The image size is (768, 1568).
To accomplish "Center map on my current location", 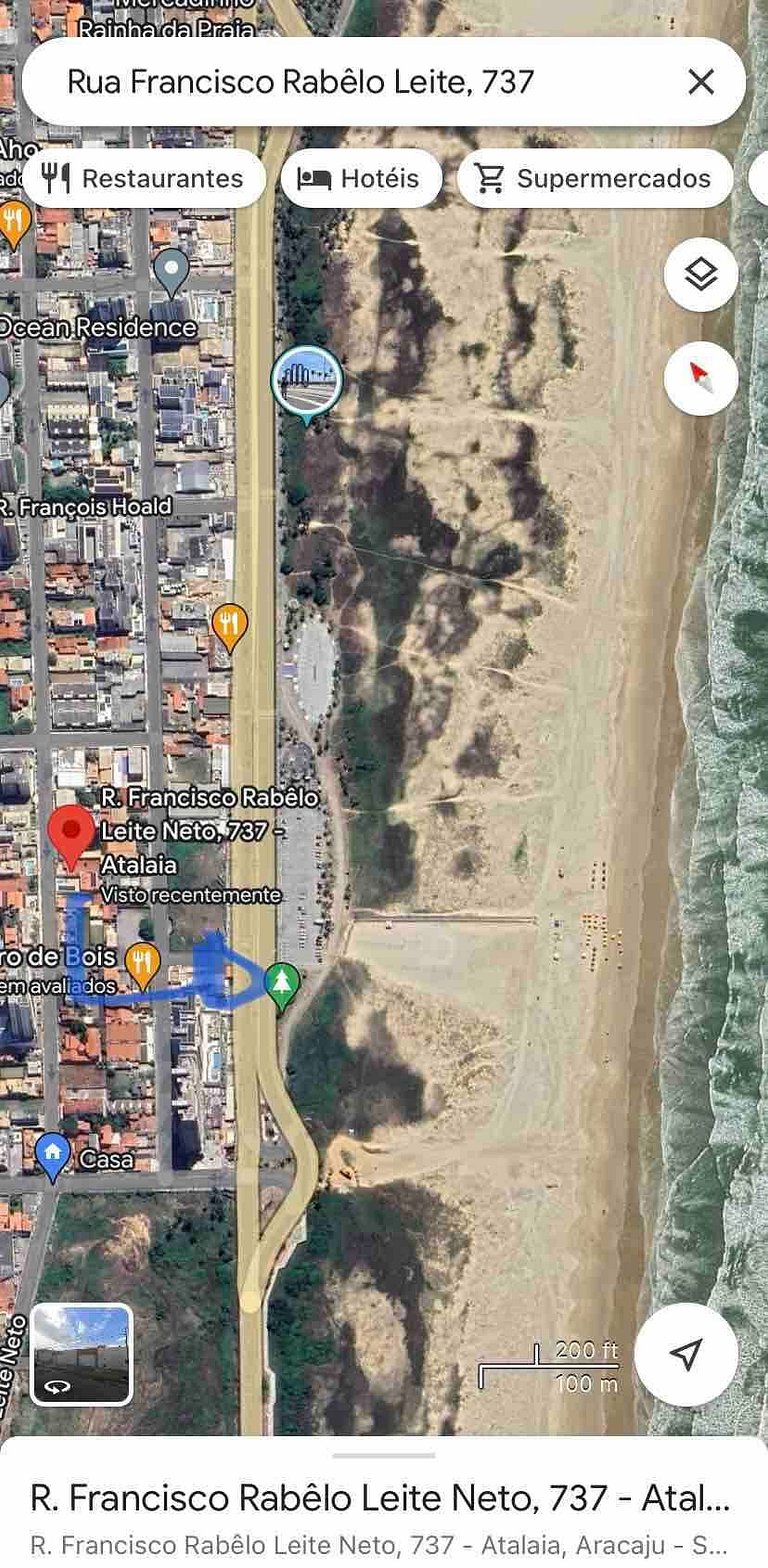I will [x=685, y=1355].
